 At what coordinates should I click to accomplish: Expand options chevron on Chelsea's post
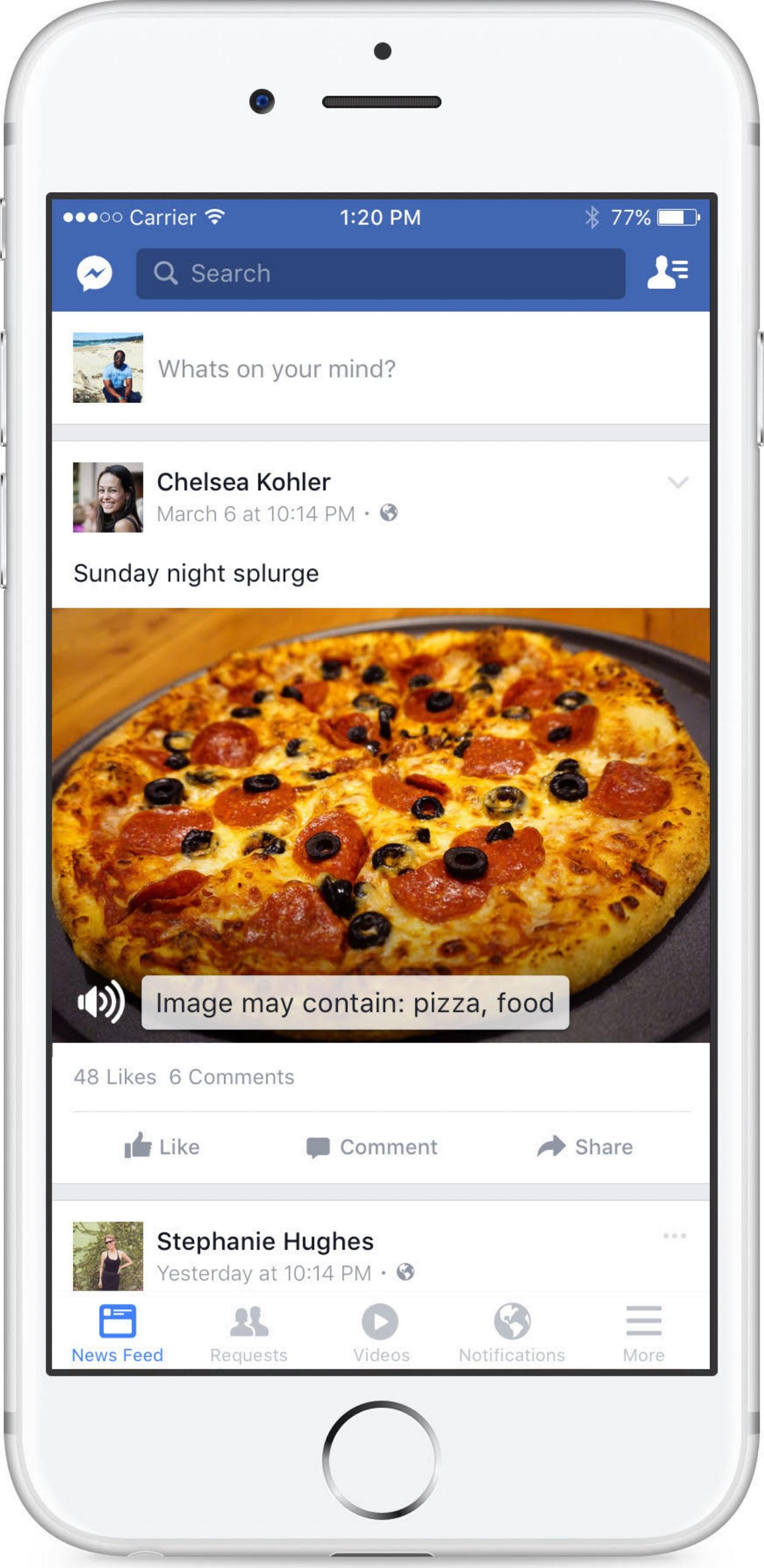click(x=678, y=482)
